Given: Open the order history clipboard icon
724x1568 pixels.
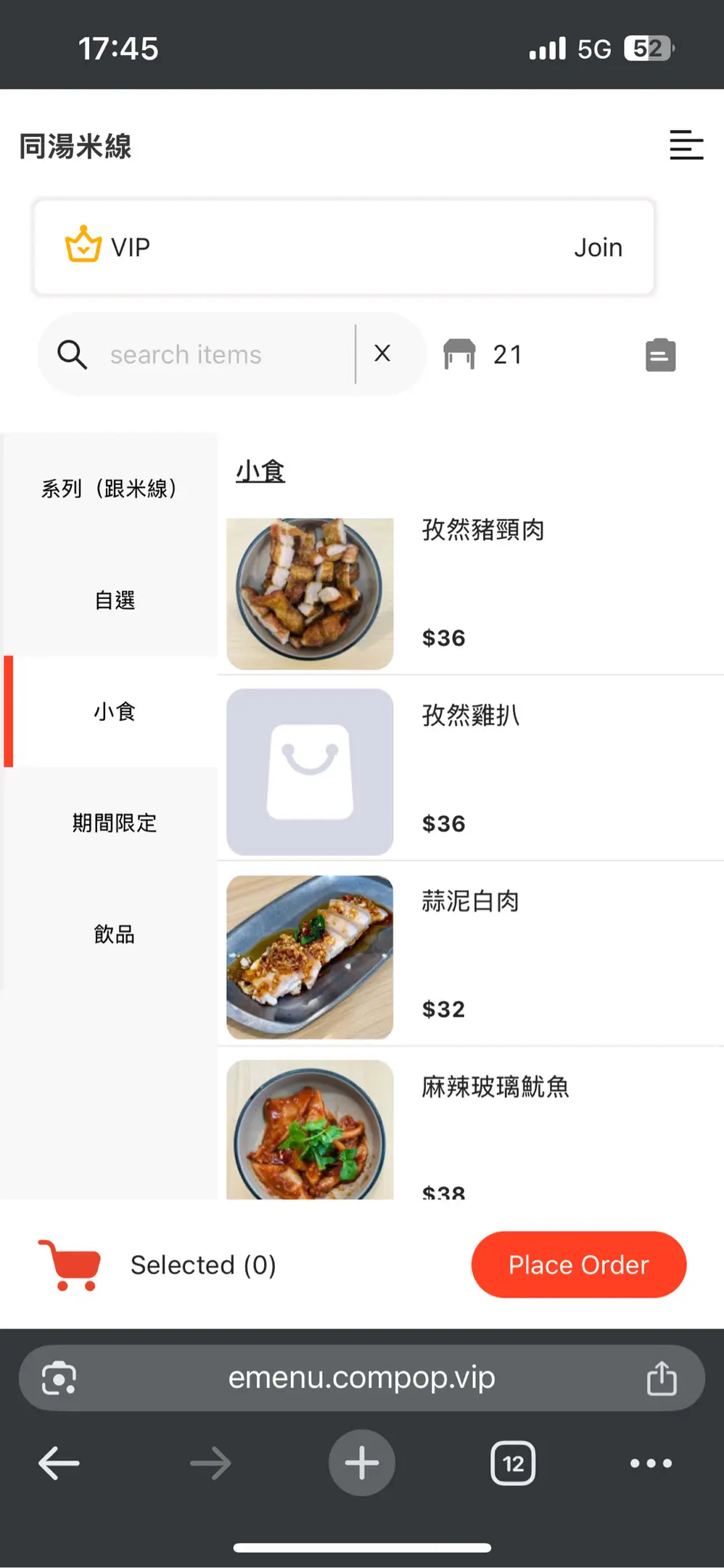Looking at the screenshot, I should tap(660, 355).
